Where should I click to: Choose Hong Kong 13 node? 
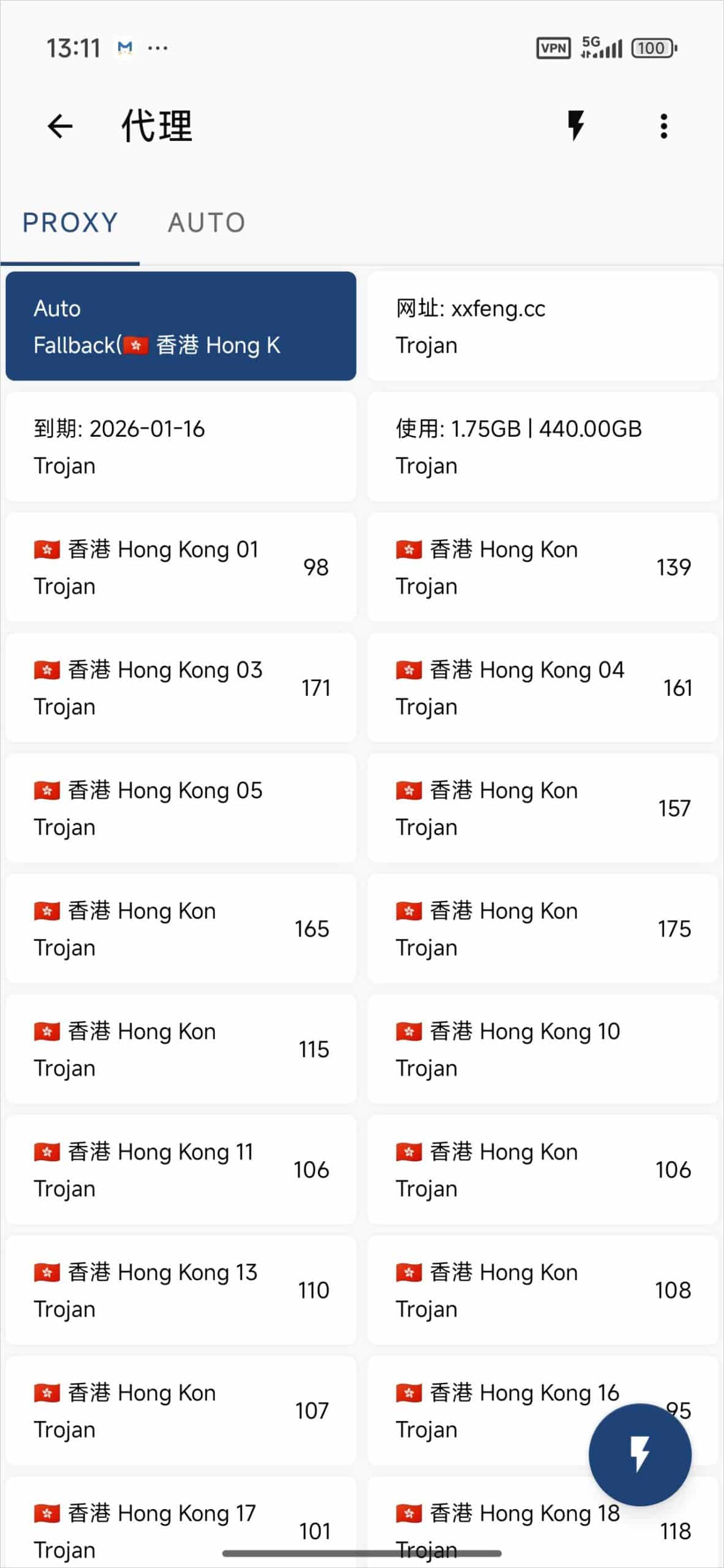pyautogui.click(x=181, y=1290)
